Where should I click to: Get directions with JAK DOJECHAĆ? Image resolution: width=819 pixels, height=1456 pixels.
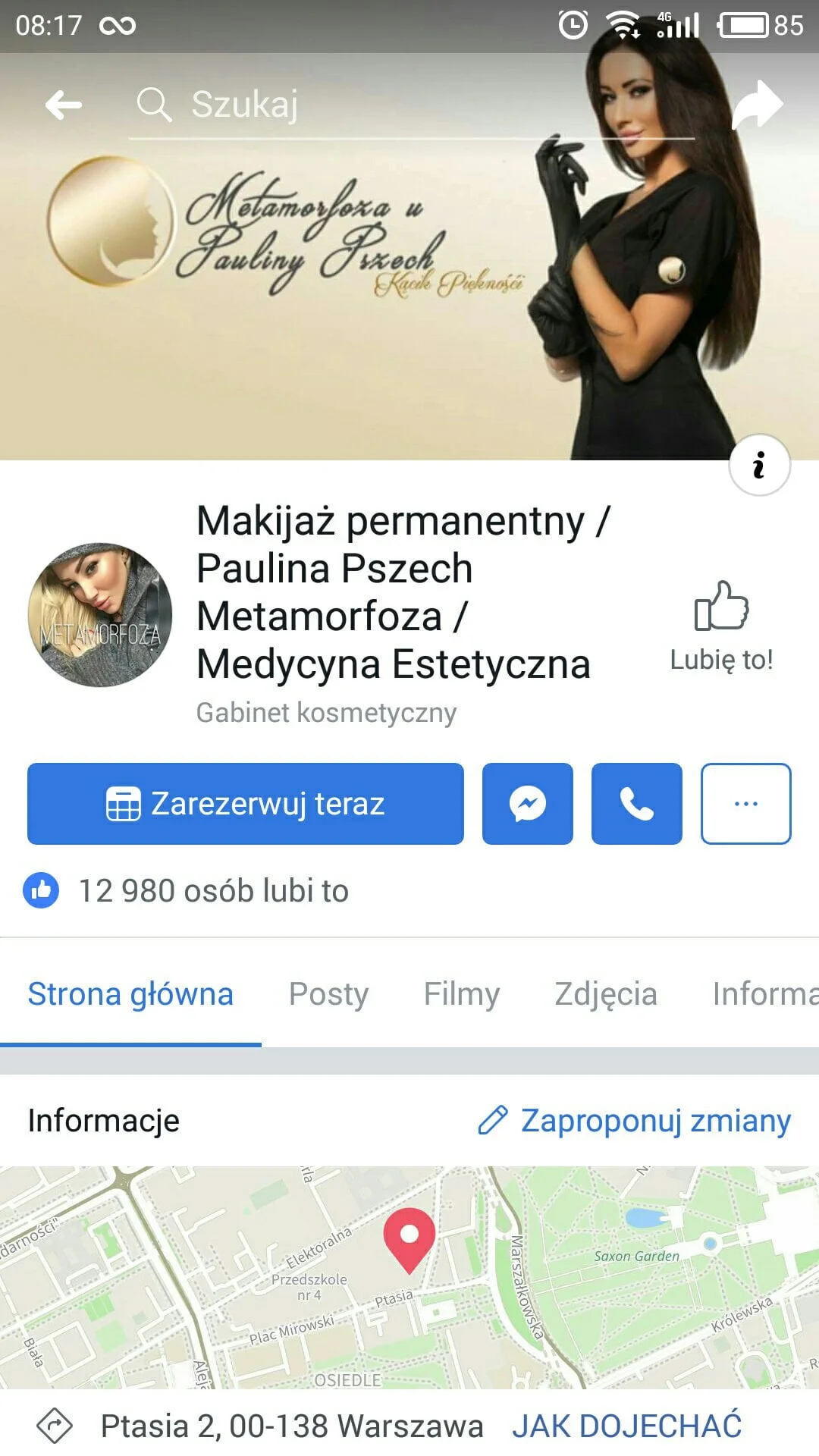tap(626, 1426)
